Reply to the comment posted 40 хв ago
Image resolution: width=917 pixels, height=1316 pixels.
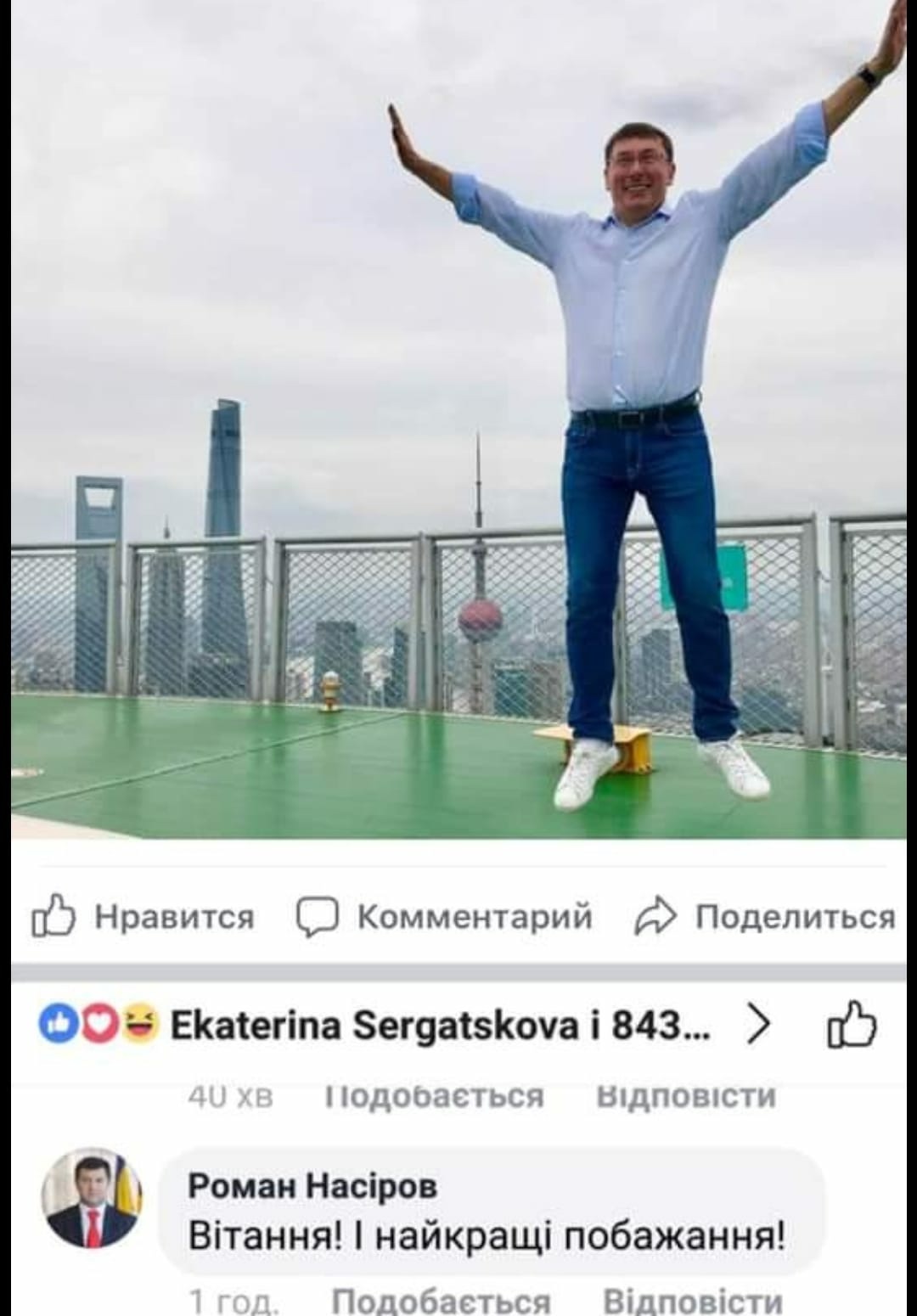click(686, 1096)
